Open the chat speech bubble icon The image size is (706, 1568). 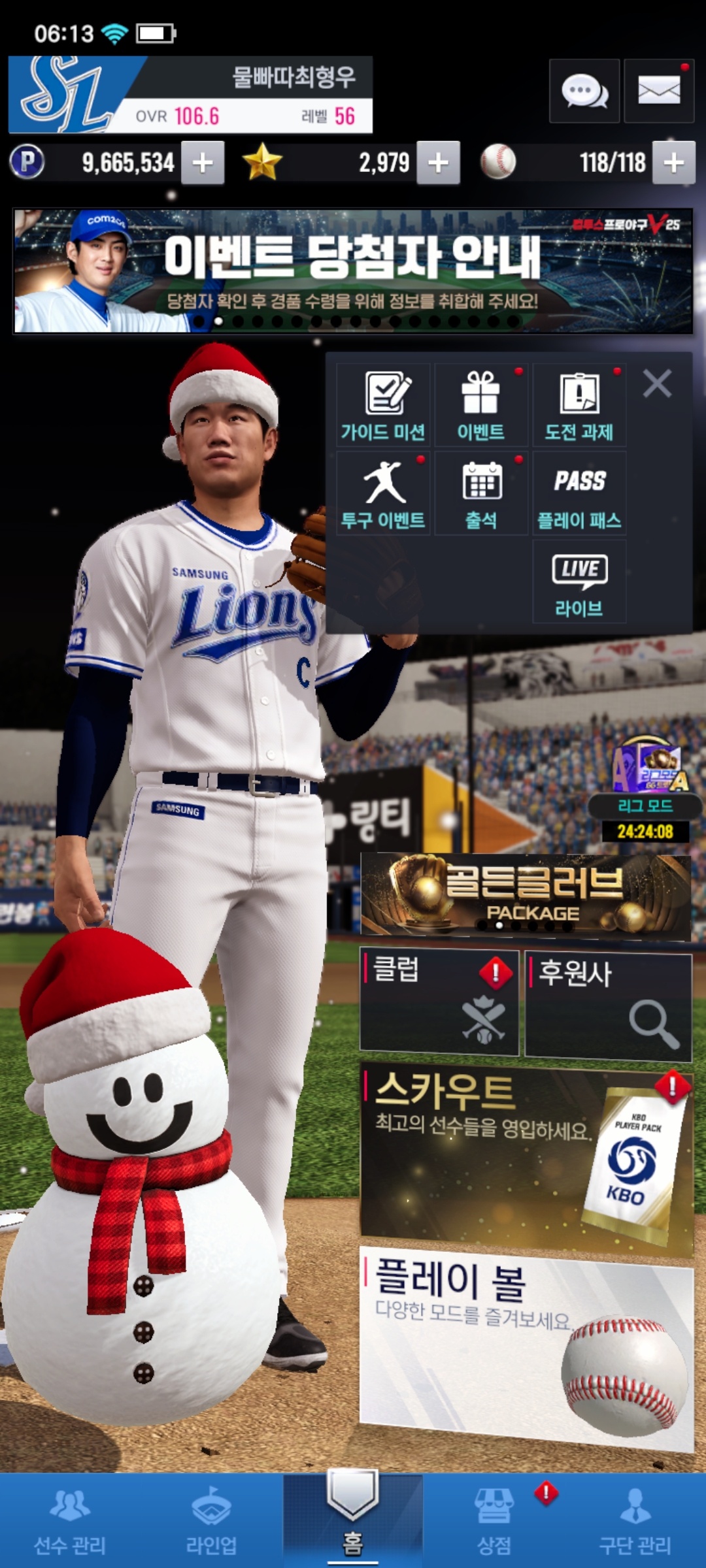point(584,91)
